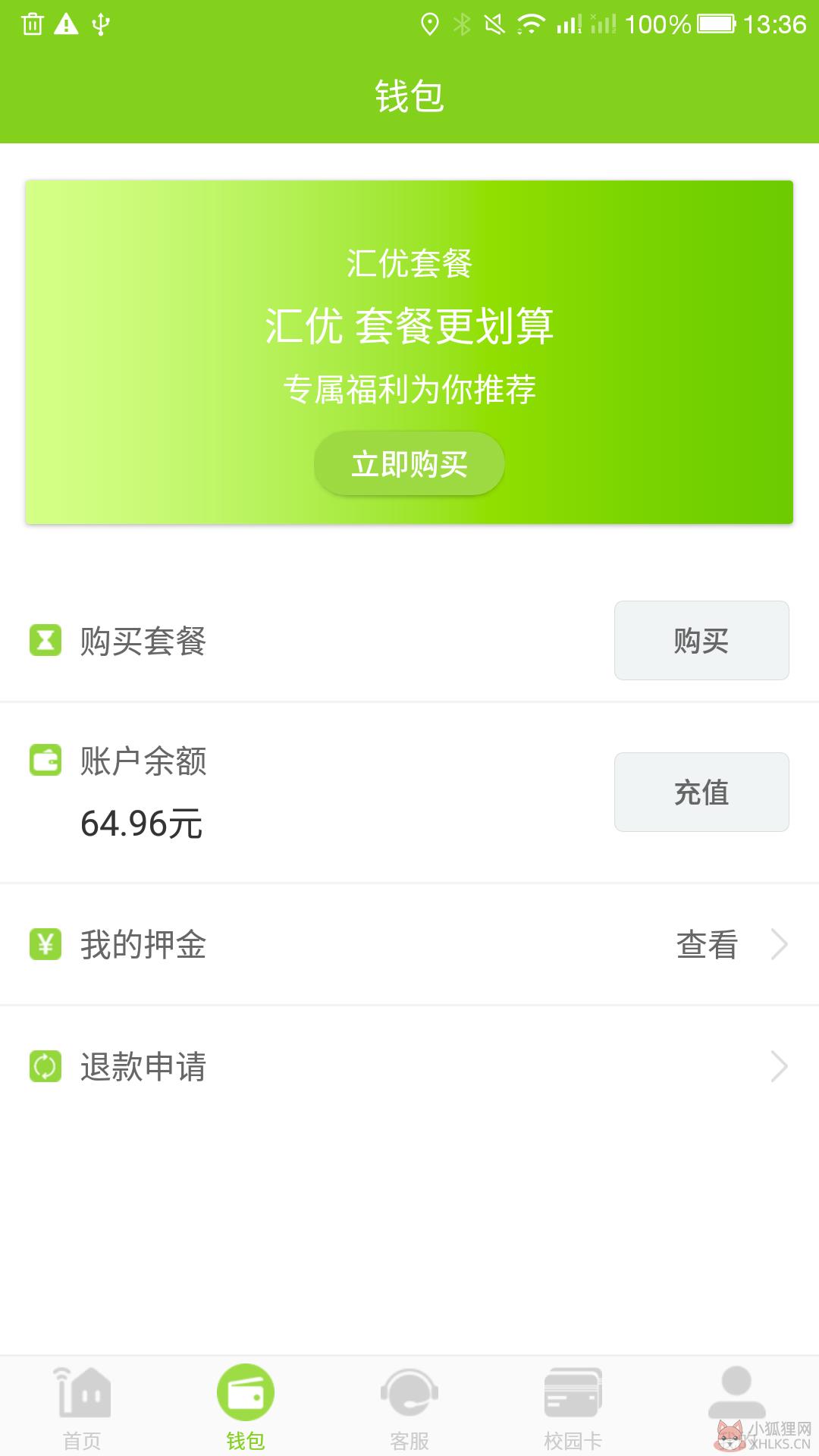Open the 汇优套餐 promotion card

tap(409, 352)
